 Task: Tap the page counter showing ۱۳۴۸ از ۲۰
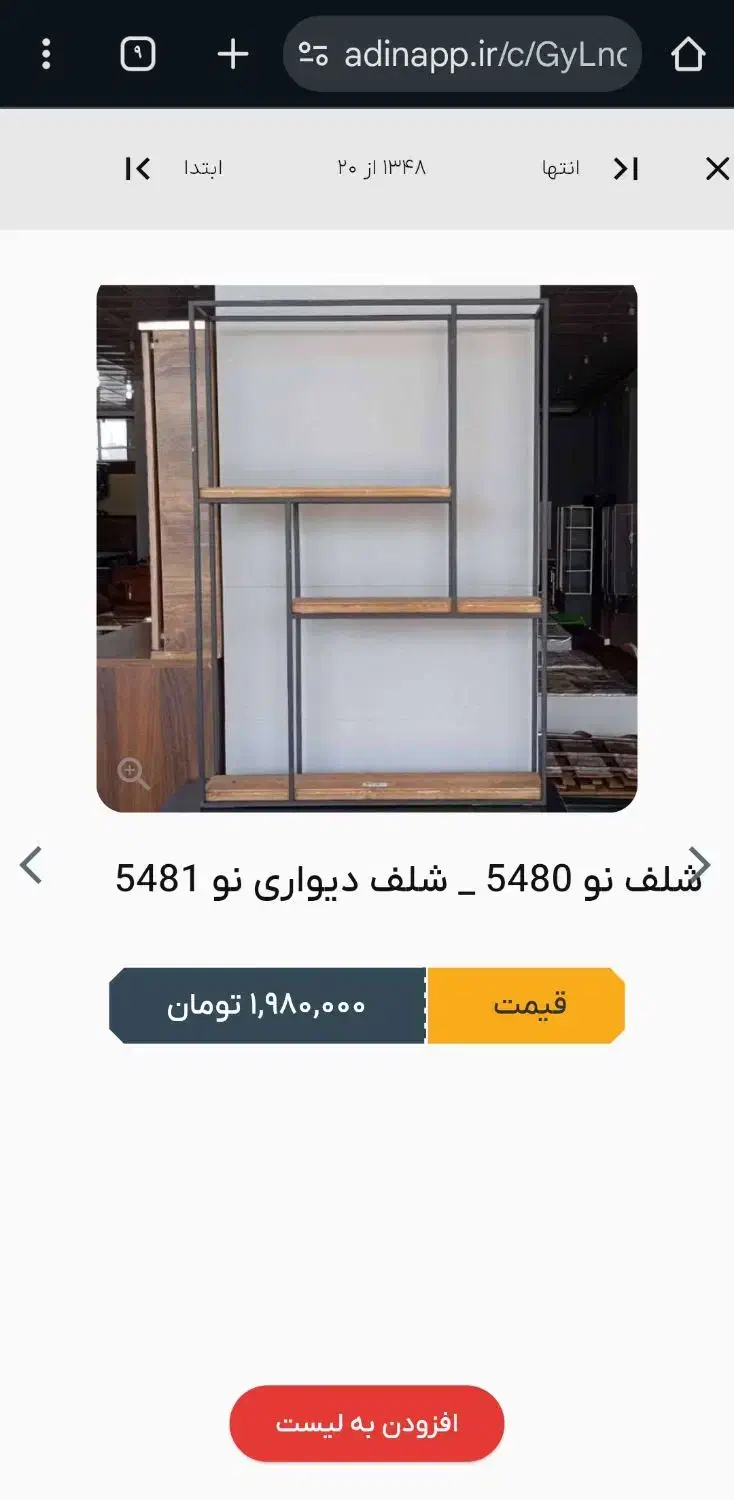(x=382, y=168)
